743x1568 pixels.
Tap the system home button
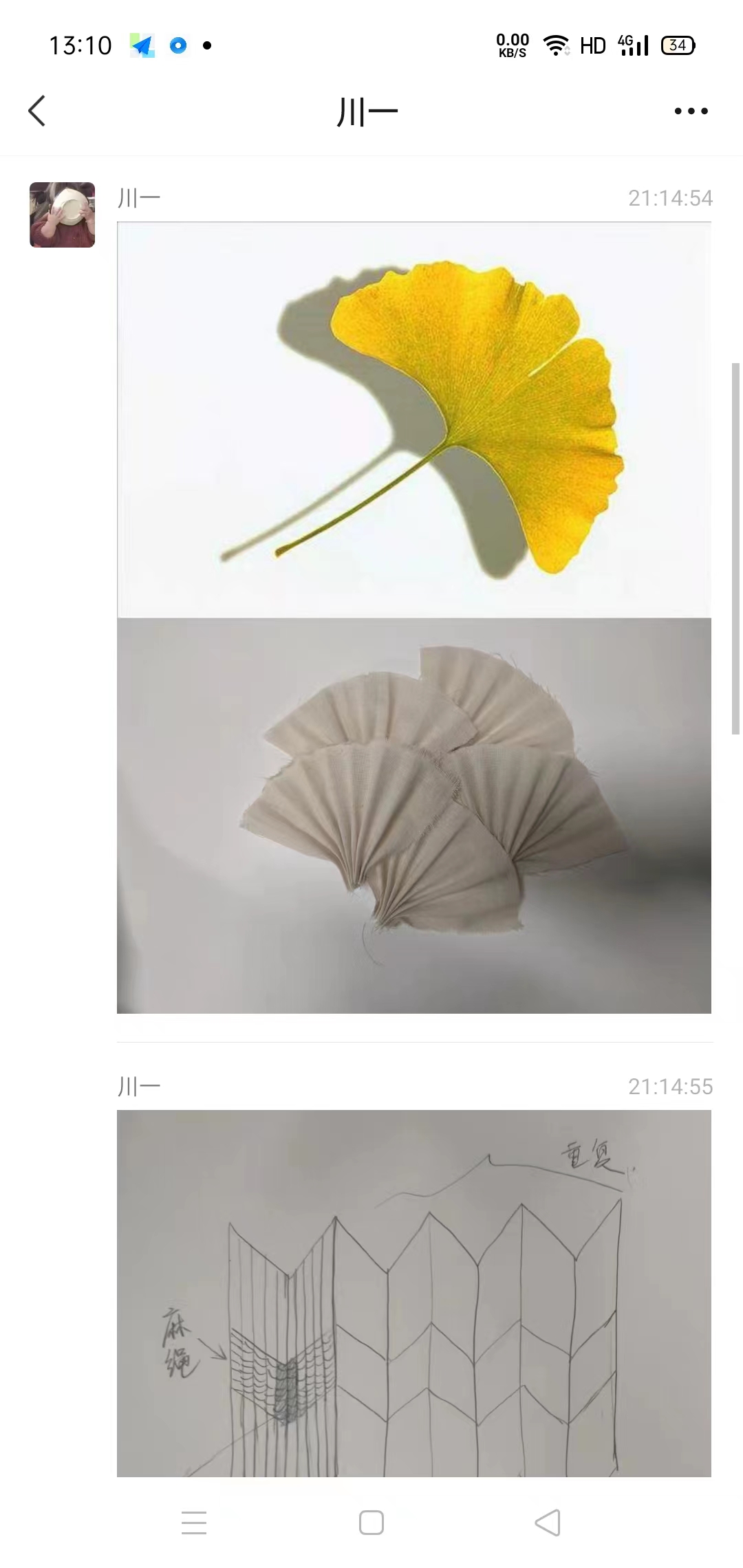[371, 1523]
